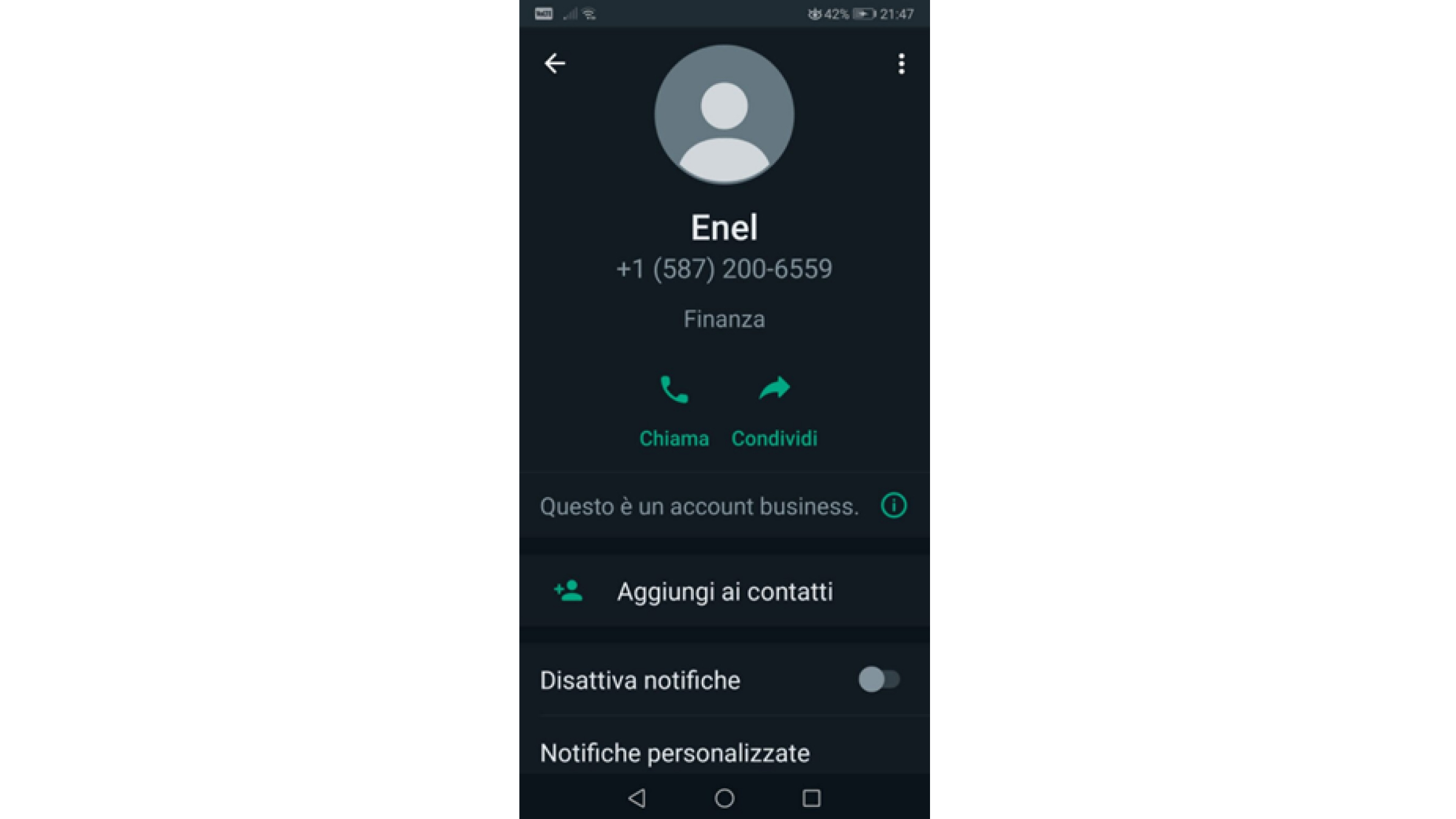Viewport: 1456px width, 819px height.
Task: Tap the system home button
Action: coord(724,798)
